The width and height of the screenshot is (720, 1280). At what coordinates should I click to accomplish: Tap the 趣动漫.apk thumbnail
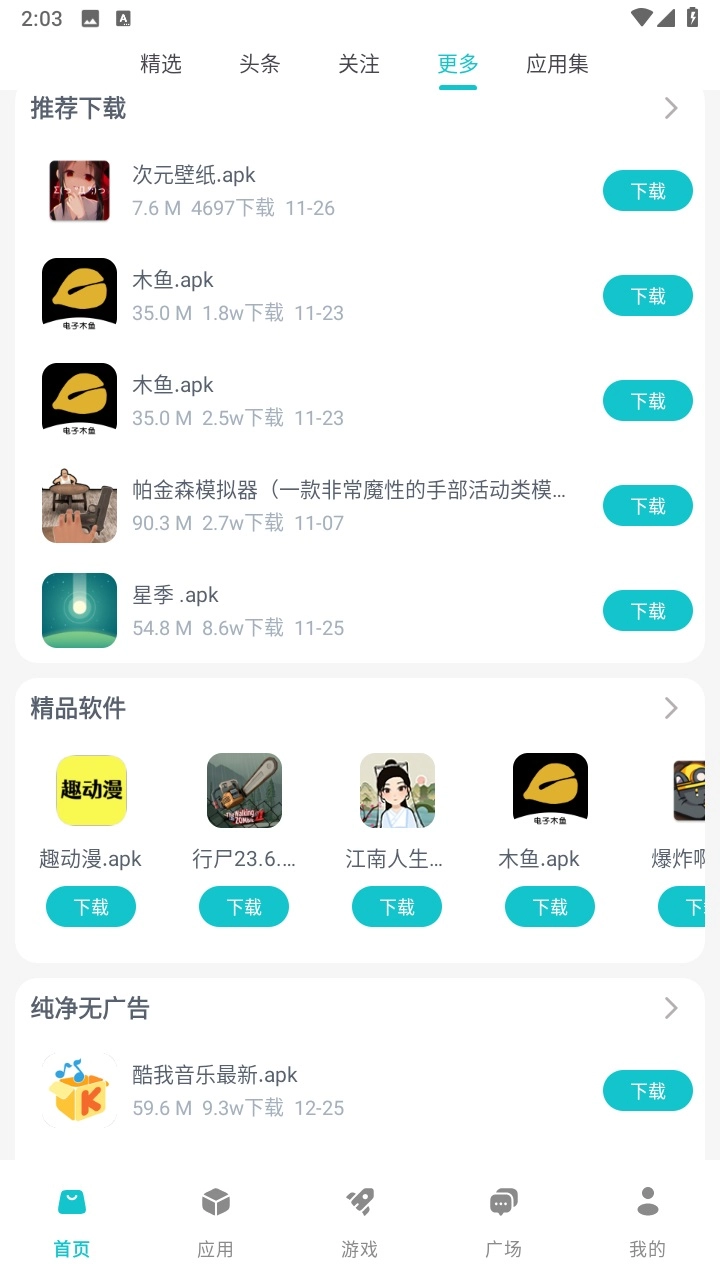click(x=90, y=790)
